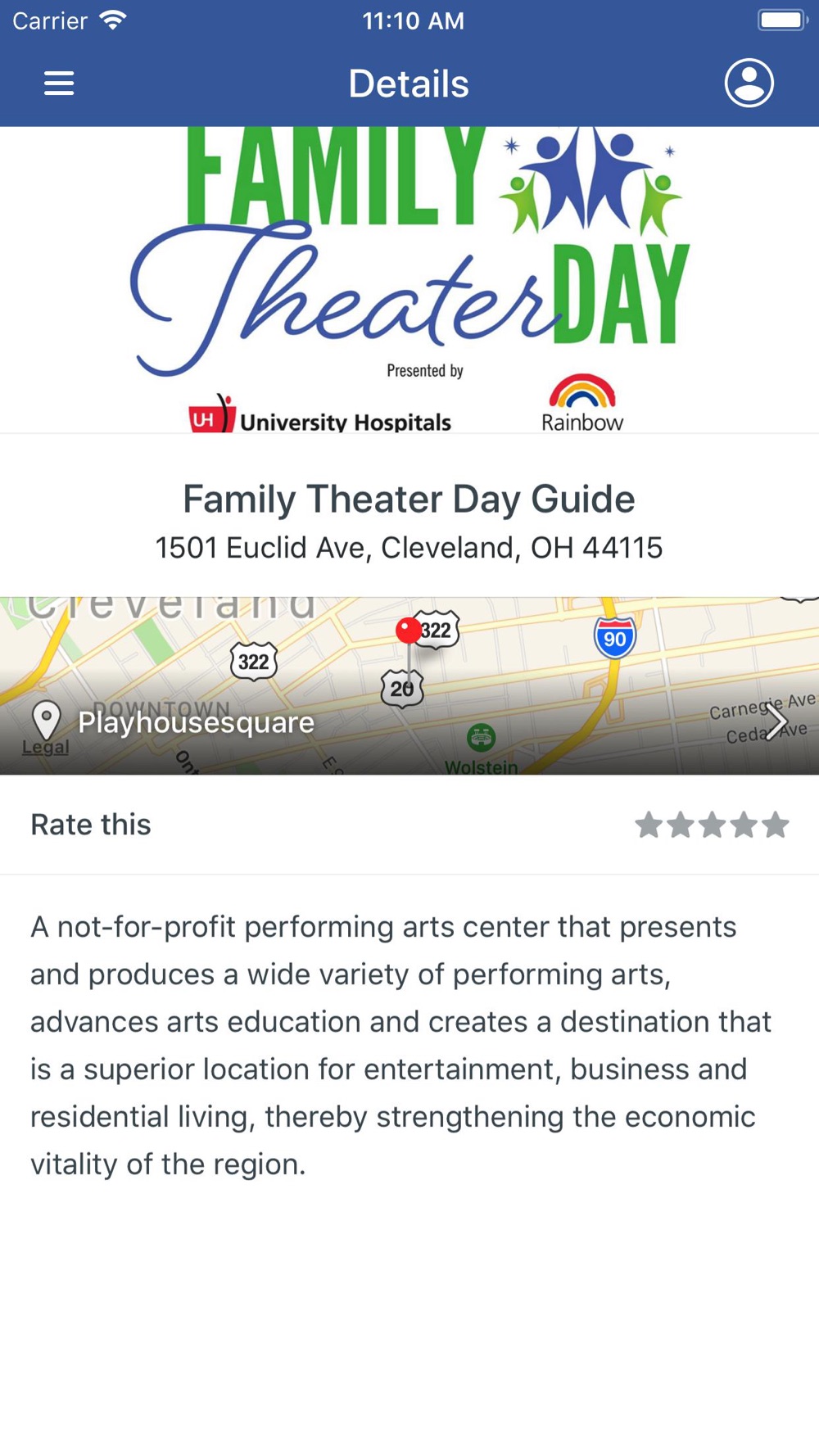Image resolution: width=819 pixels, height=1456 pixels.
Task: Tap the Legal link on the map
Action: [45, 747]
